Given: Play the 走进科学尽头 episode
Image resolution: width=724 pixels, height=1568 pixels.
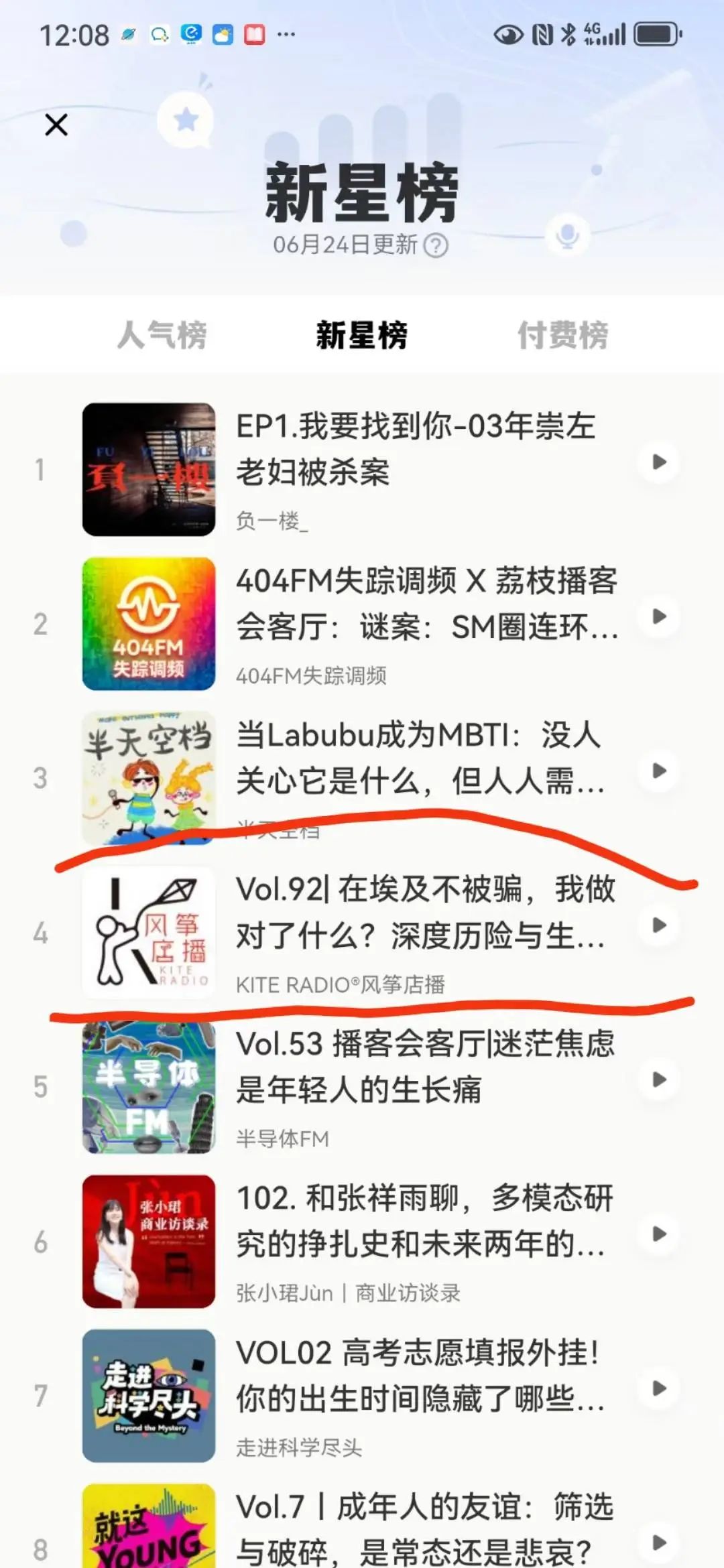Looking at the screenshot, I should click(x=660, y=1388).
